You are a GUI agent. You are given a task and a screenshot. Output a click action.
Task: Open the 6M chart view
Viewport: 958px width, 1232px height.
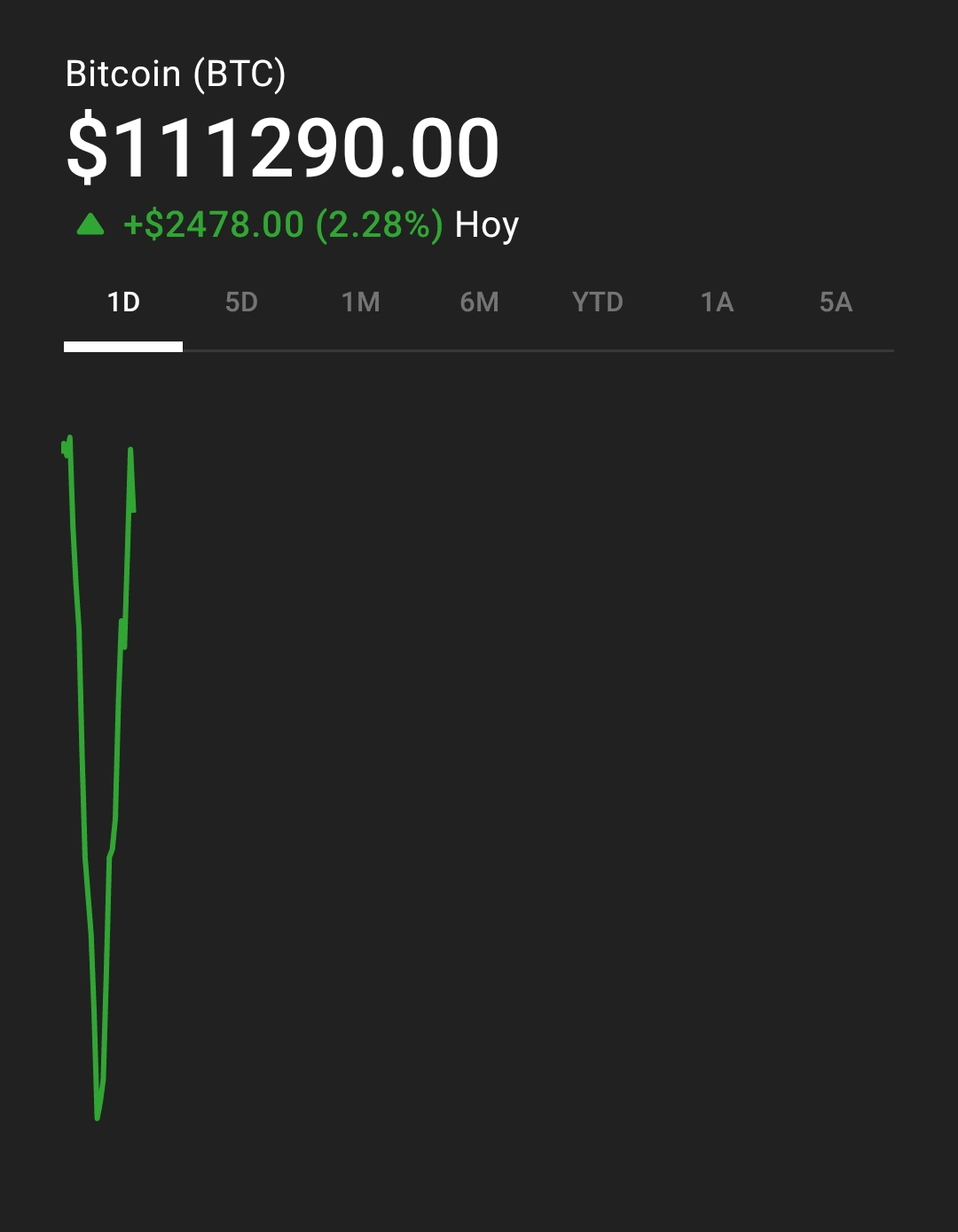479,302
